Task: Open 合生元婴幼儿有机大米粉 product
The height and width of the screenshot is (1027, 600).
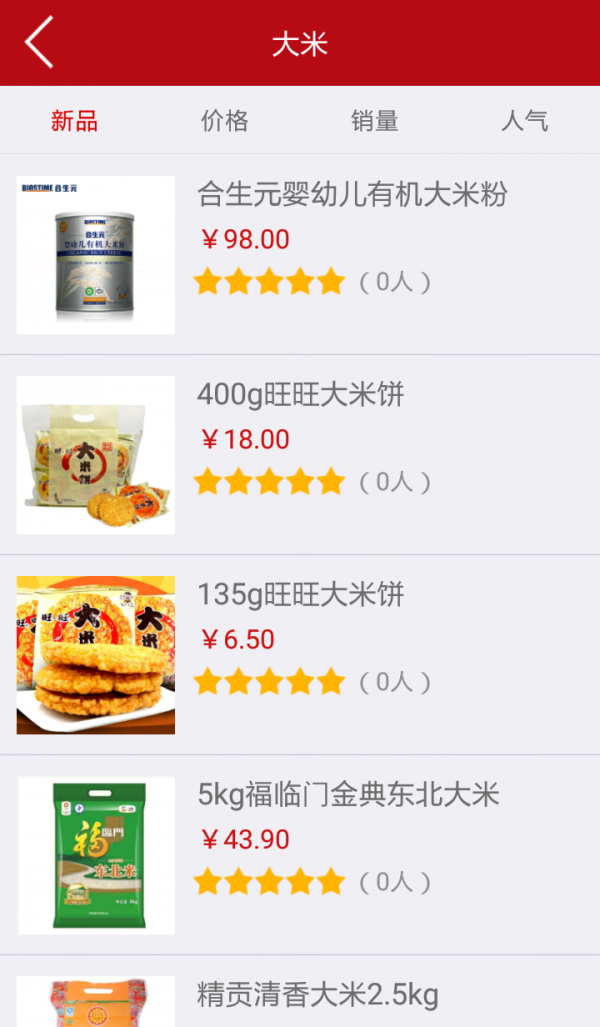Action: pos(352,195)
